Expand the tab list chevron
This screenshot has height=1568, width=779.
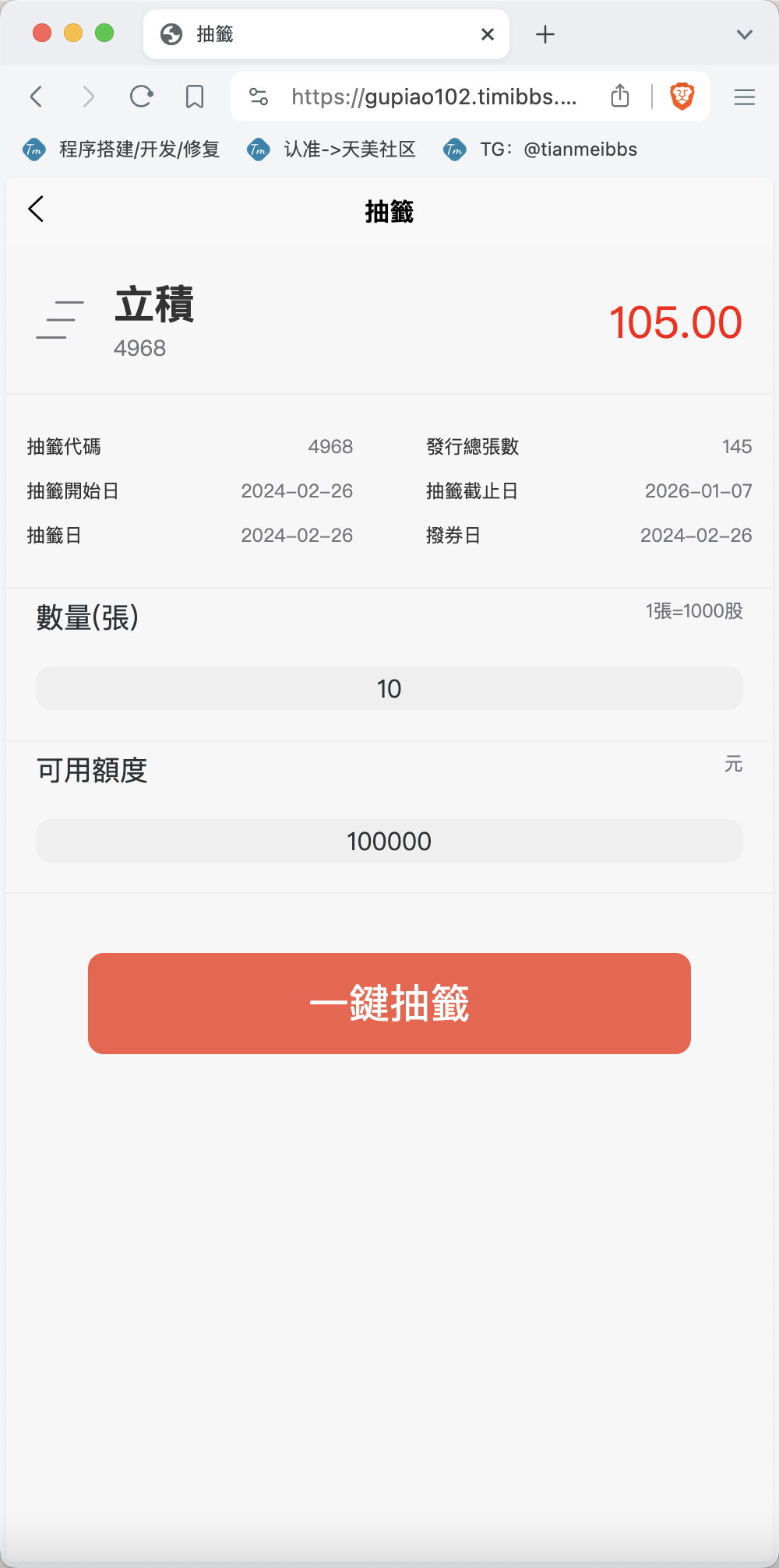pyautogui.click(x=745, y=34)
